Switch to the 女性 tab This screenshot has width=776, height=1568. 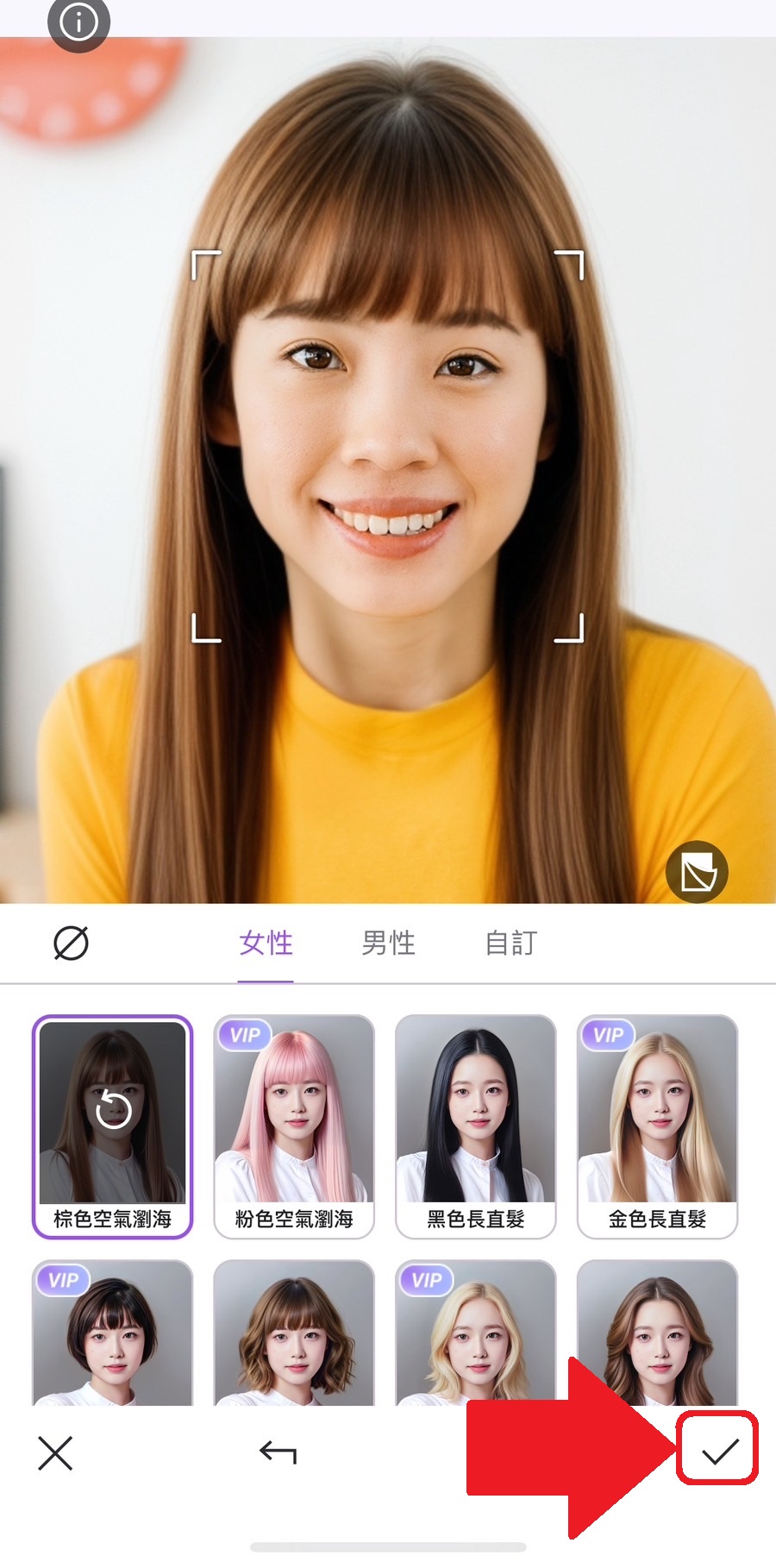266,943
